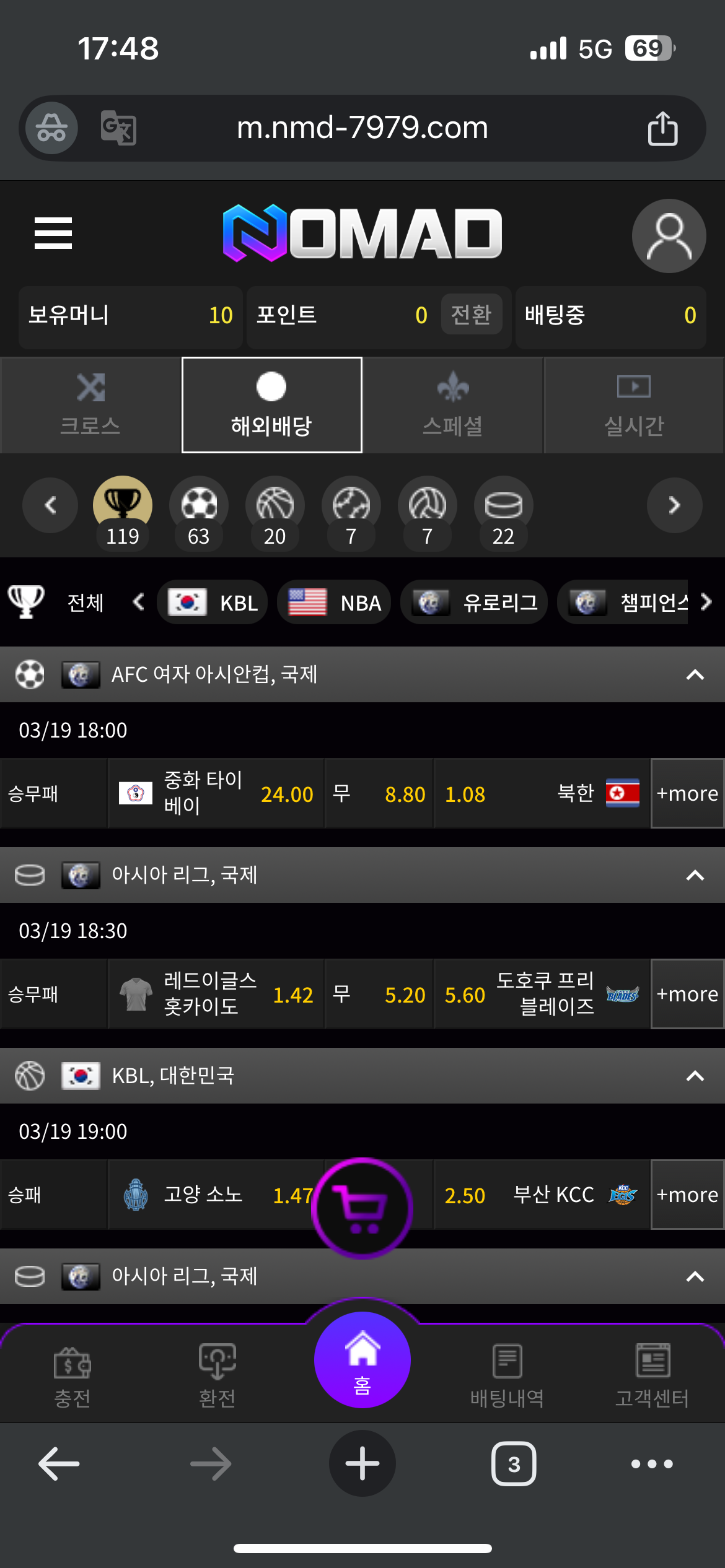Go to 충전 deposit page
Screen dimensions: 725x1568
tap(72, 1375)
